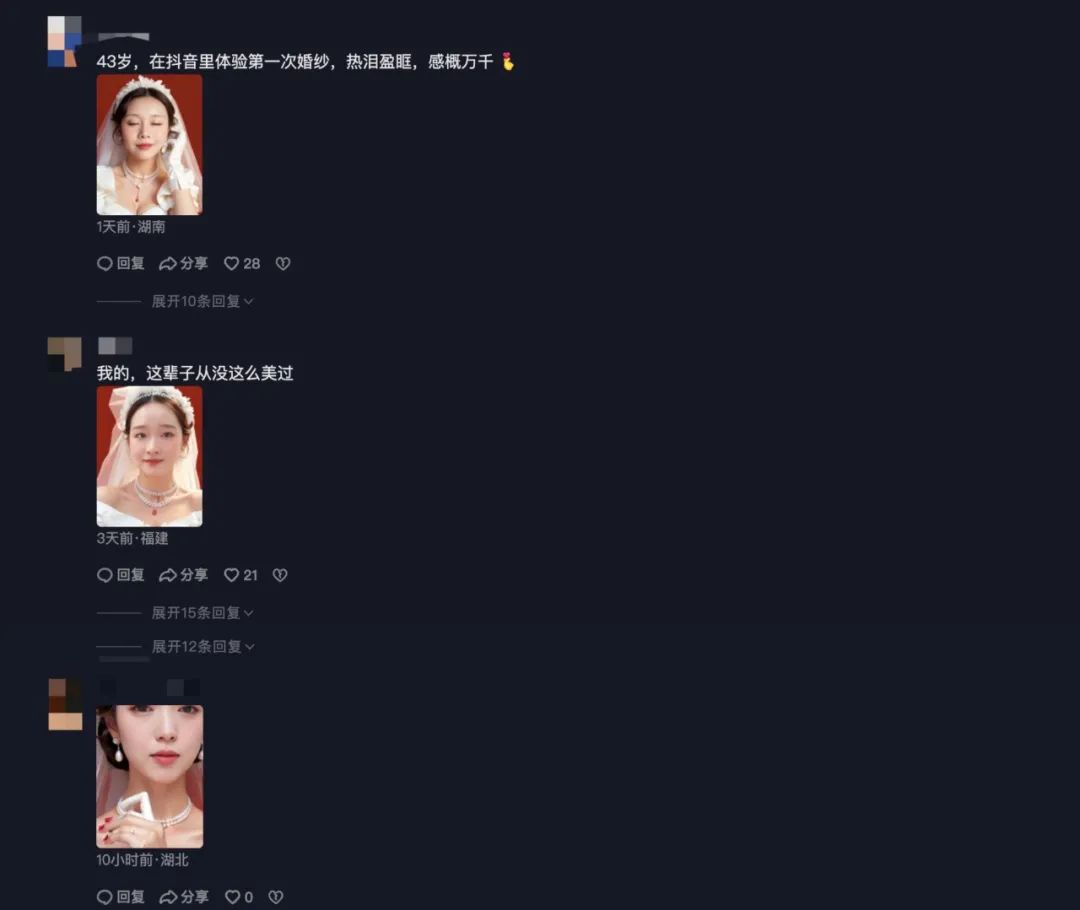Open the Hunan commenter's avatar profile
Viewport: 1080px width, 910px height.
pos(63,42)
